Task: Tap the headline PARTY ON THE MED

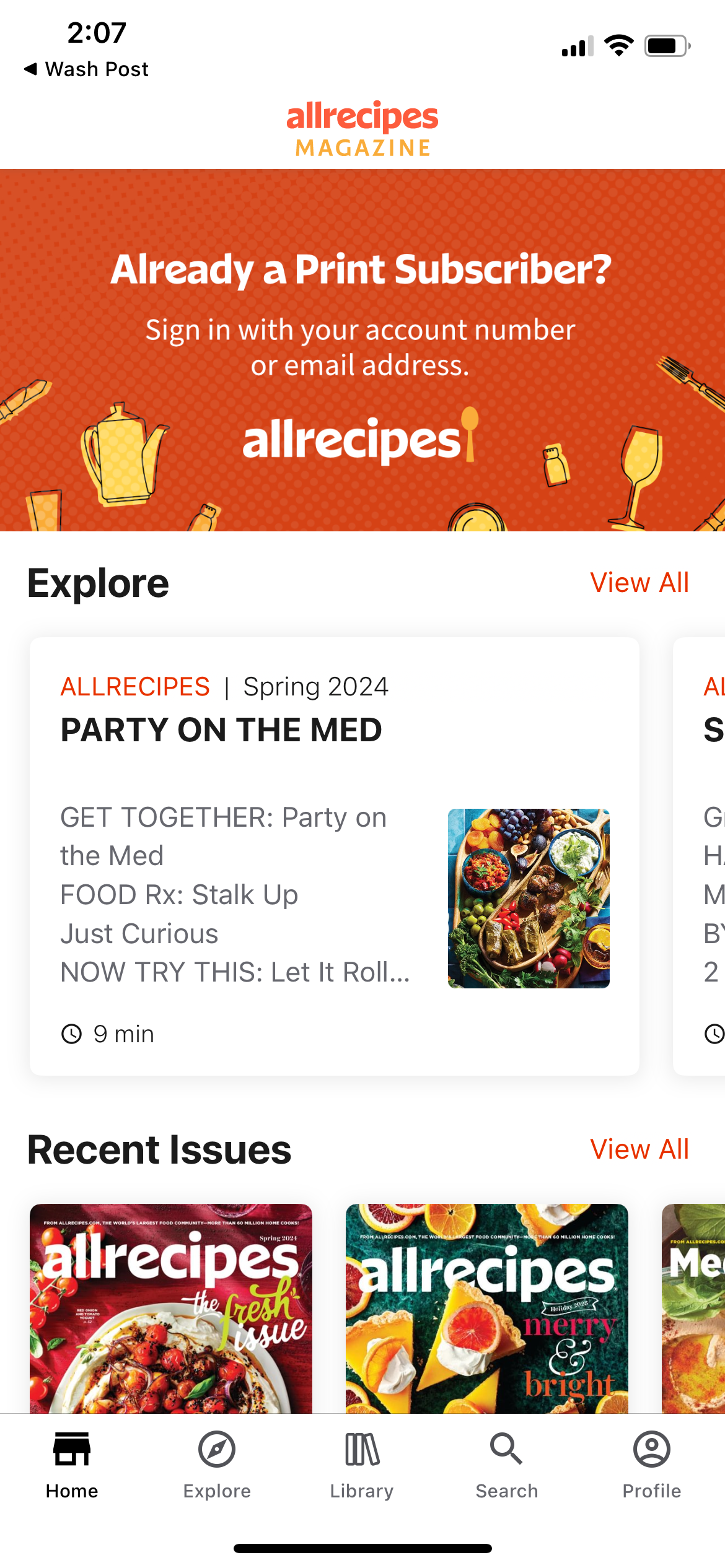Action: click(x=221, y=731)
